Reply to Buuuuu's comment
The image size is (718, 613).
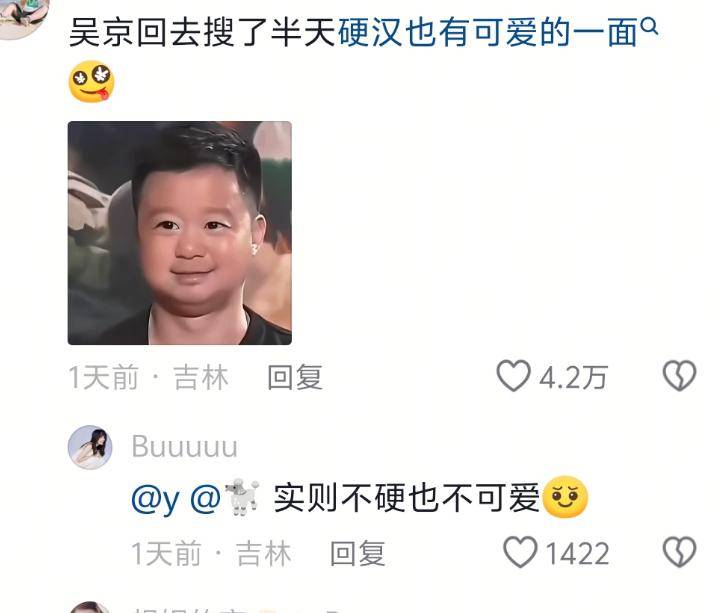(357, 553)
